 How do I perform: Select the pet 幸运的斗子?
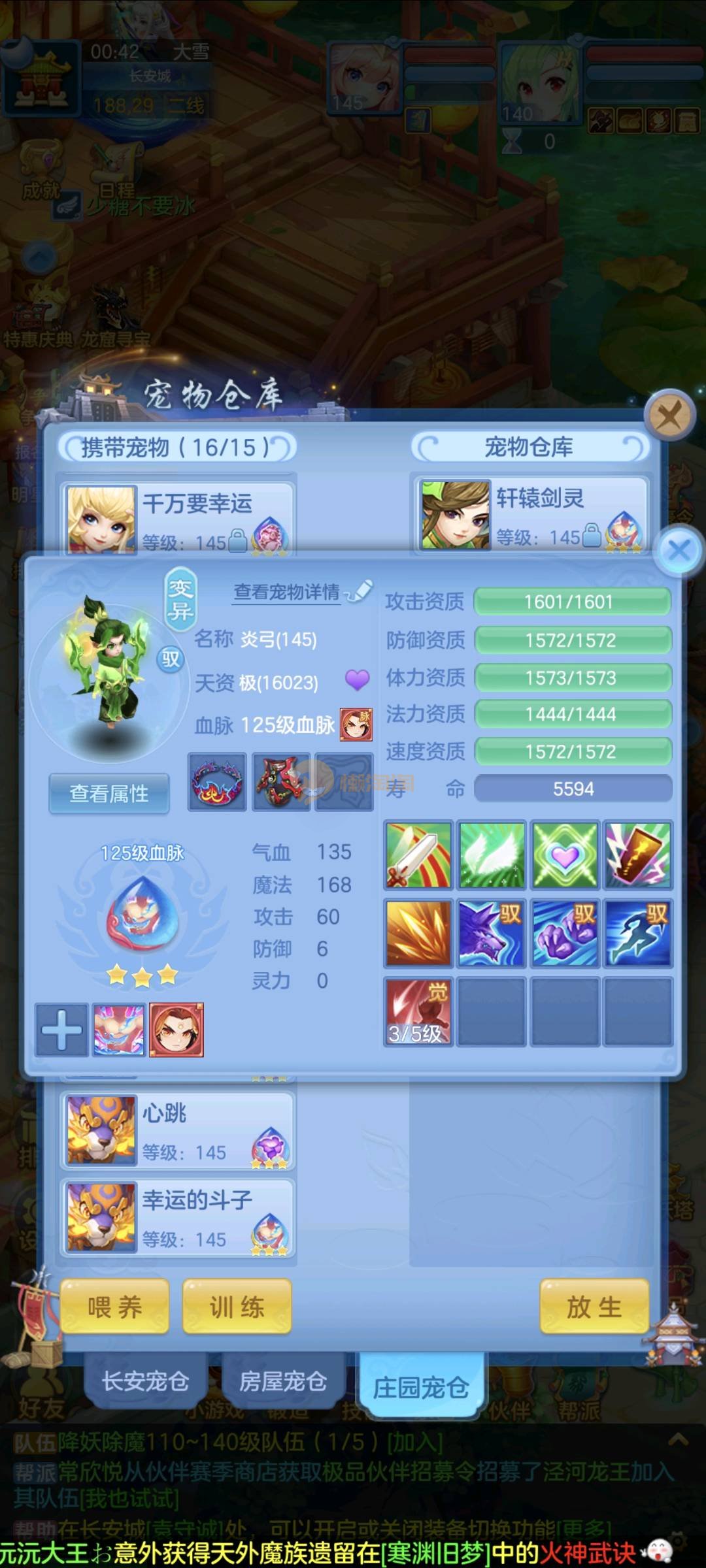(x=178, y=1218)
